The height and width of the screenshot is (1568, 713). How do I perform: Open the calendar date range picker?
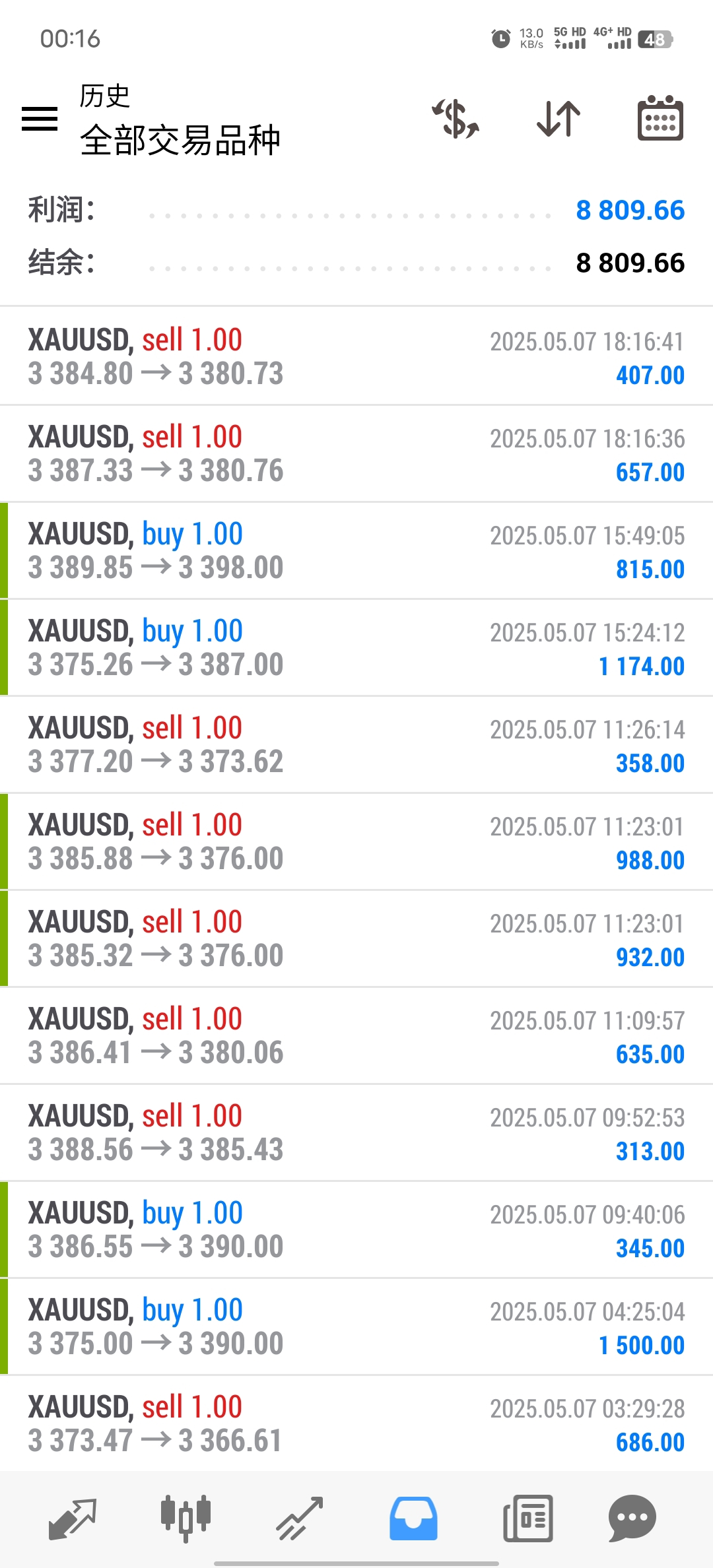pos(660,119)
